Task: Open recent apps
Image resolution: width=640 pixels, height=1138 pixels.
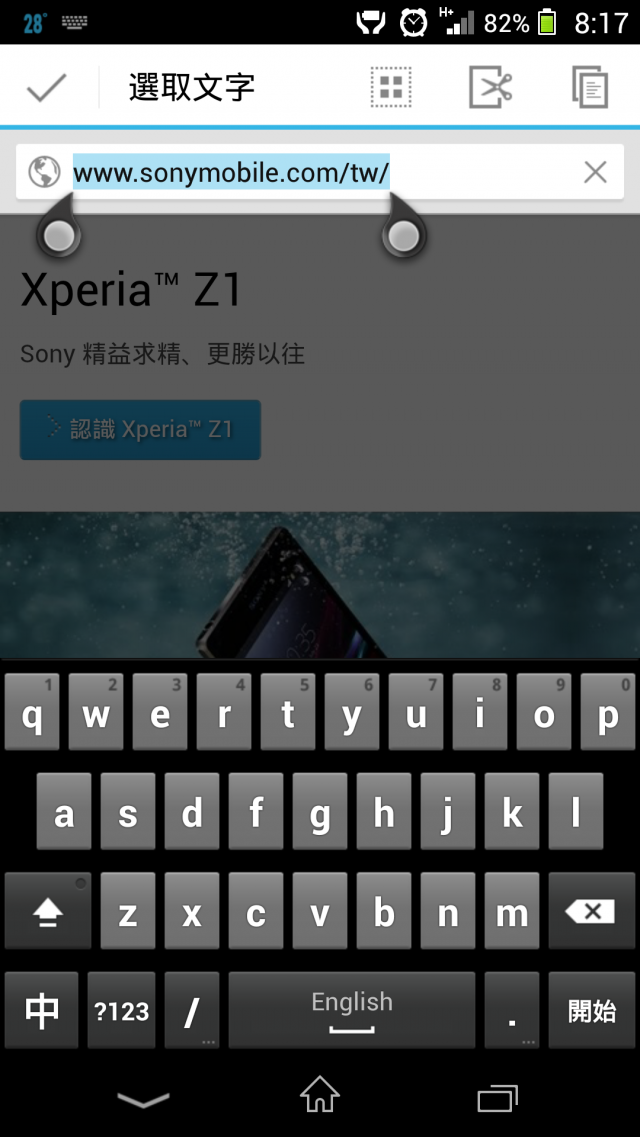Action: [497, 1096]
